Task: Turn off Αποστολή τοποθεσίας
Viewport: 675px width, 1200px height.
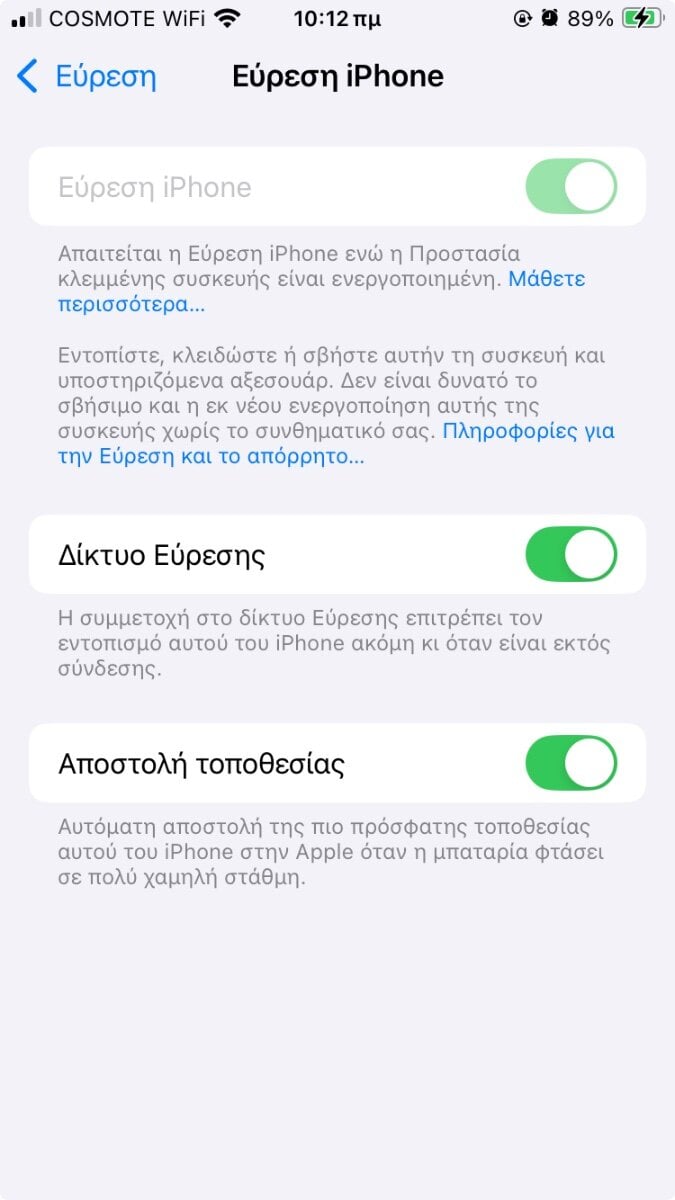Action: coord(571,764)
